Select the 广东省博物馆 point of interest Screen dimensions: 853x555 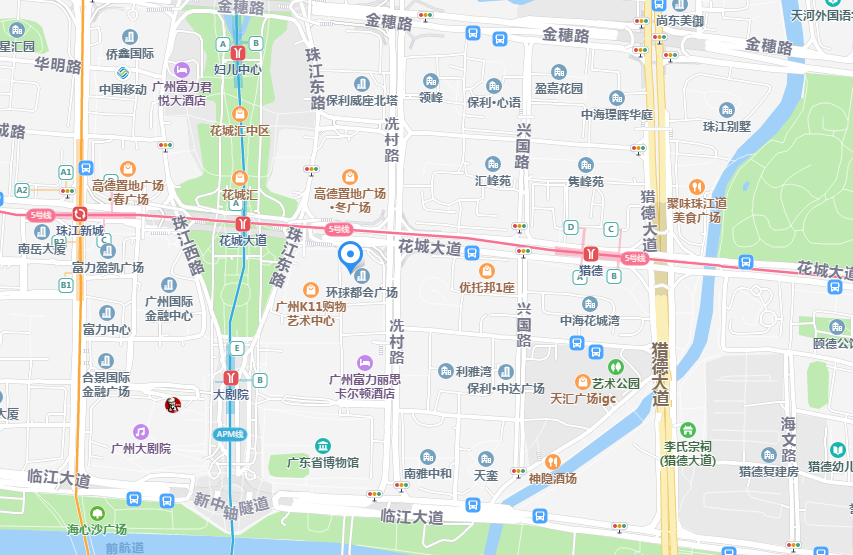(323, 446)
